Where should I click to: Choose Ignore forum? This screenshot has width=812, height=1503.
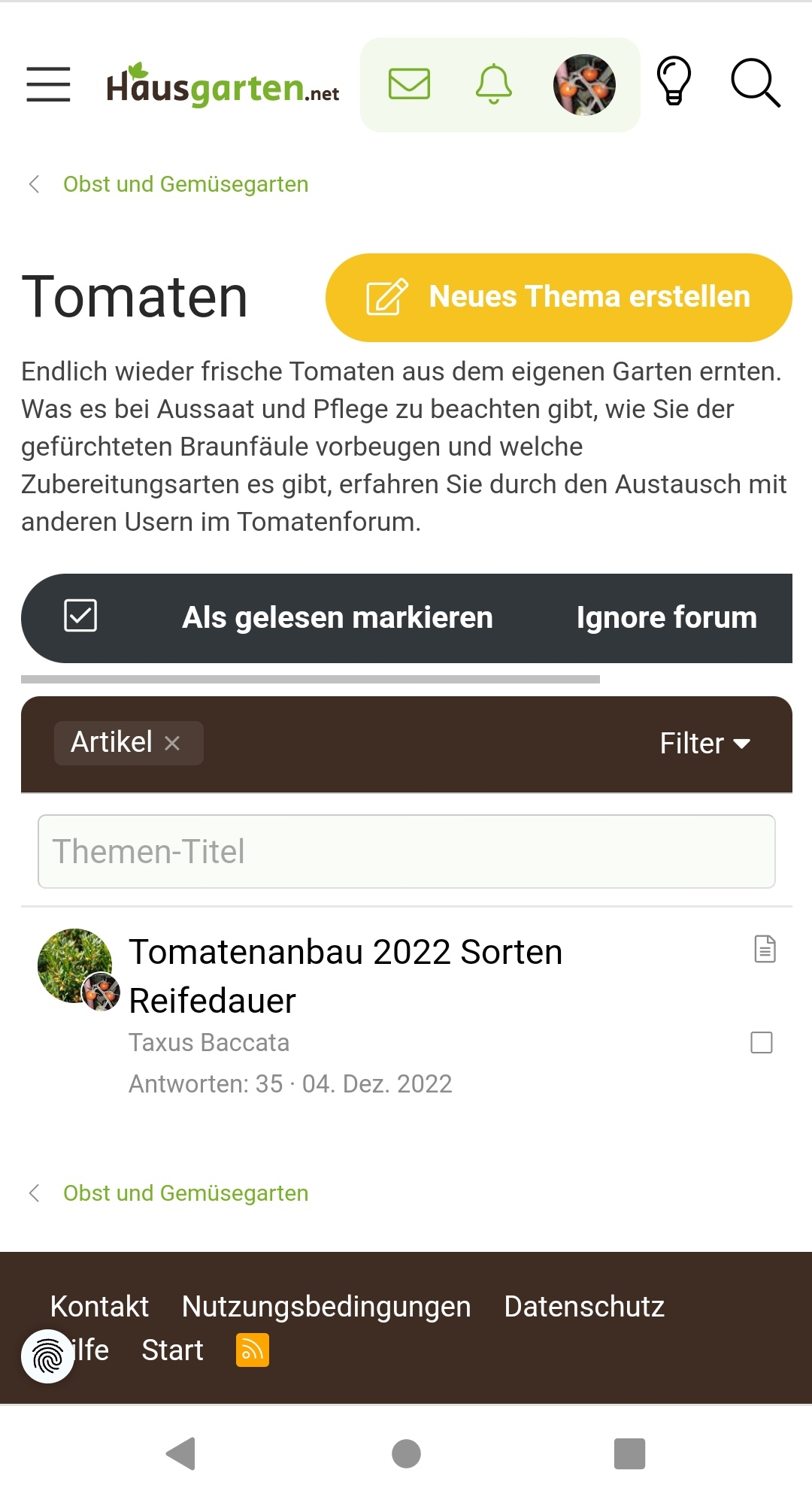[x=666, y=617]
